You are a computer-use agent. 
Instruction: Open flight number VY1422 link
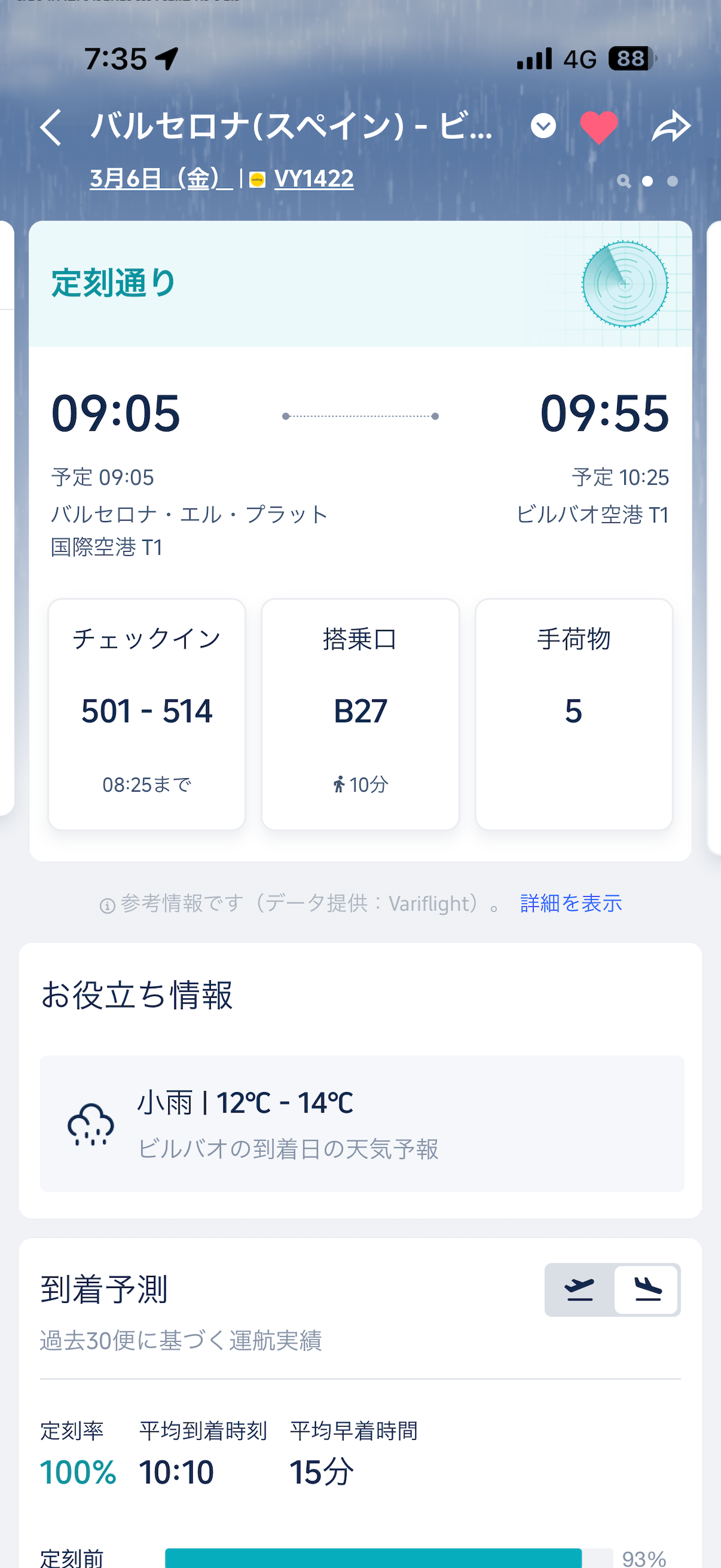[x=314, y=179]
